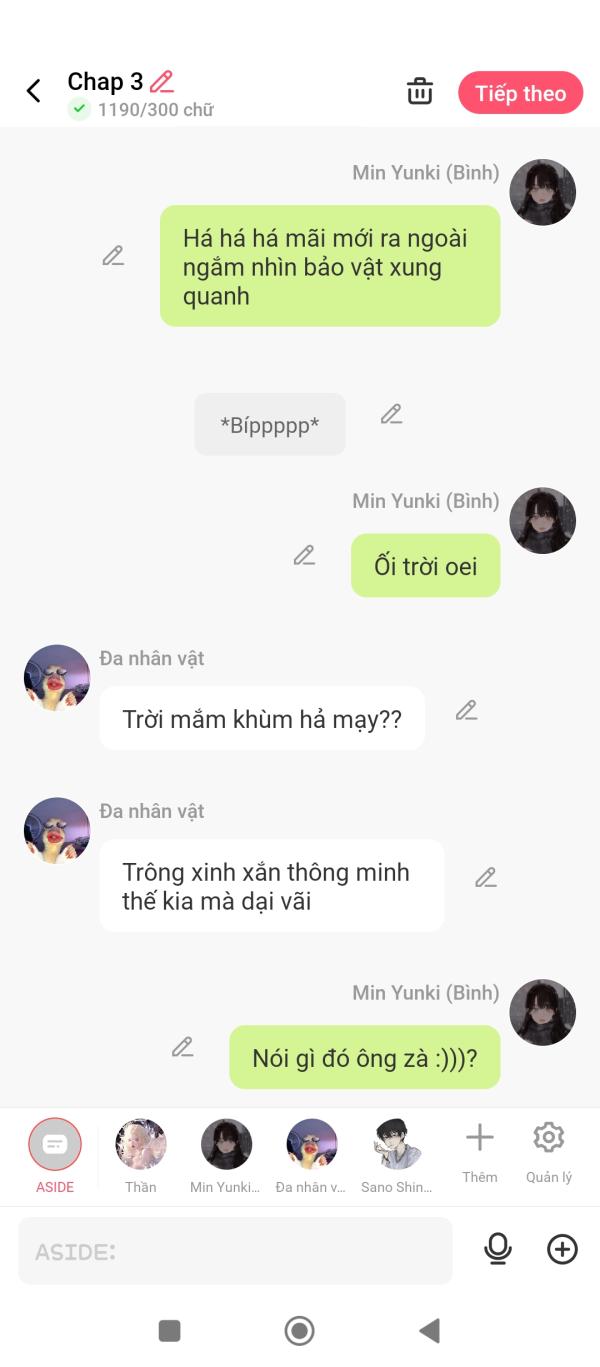Select the ASIDE speaker option
The width and height of the screenshot is (600, 1367).
[55, 1156]
